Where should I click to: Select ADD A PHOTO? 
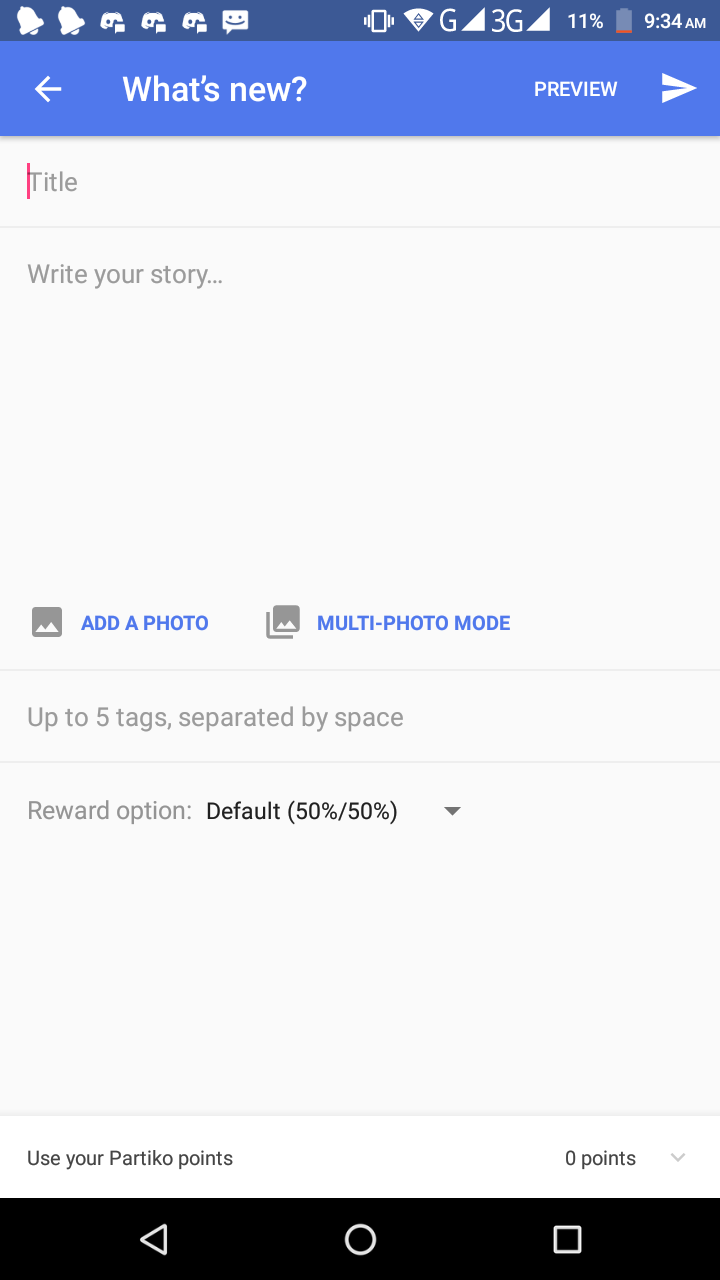(x=121, y=623)
